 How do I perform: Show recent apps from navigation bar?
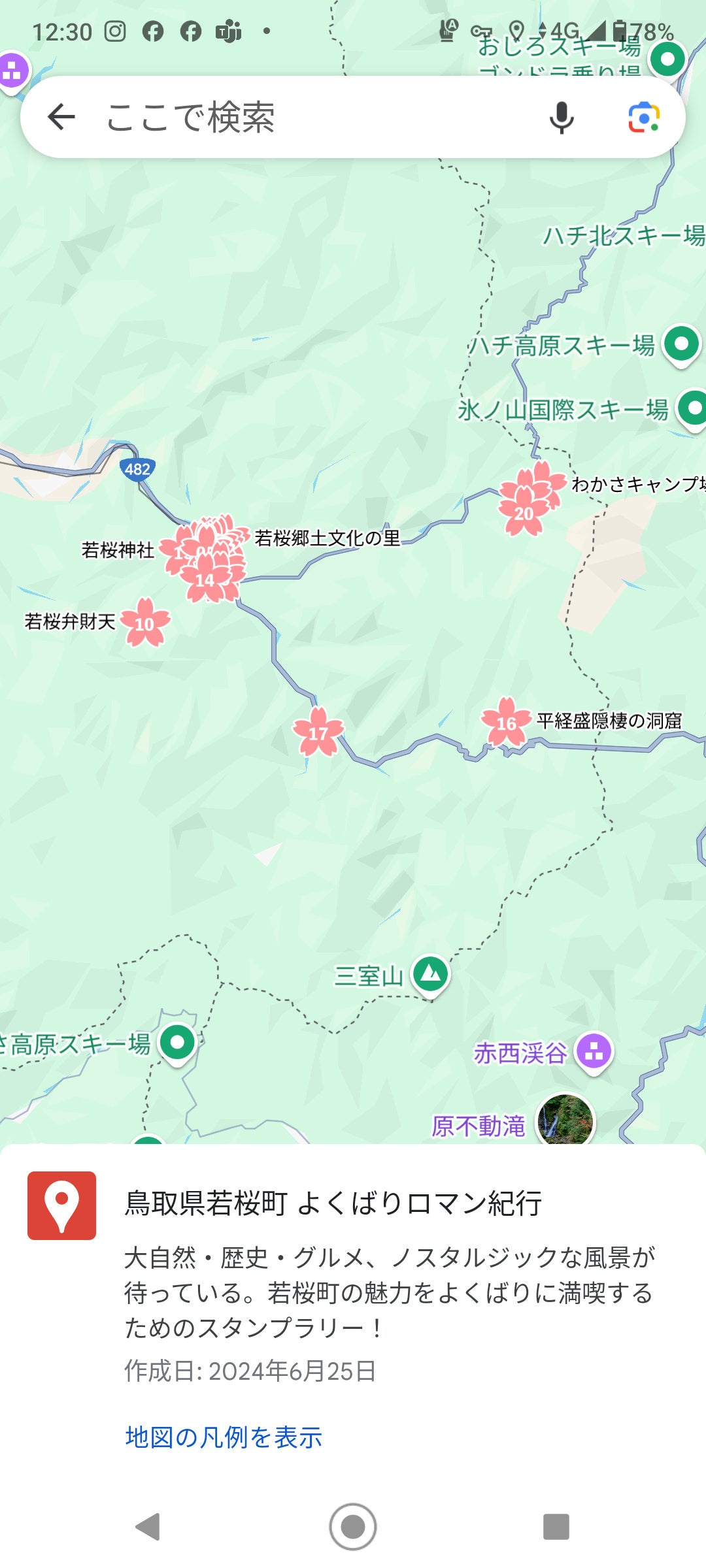(556, 1527)
